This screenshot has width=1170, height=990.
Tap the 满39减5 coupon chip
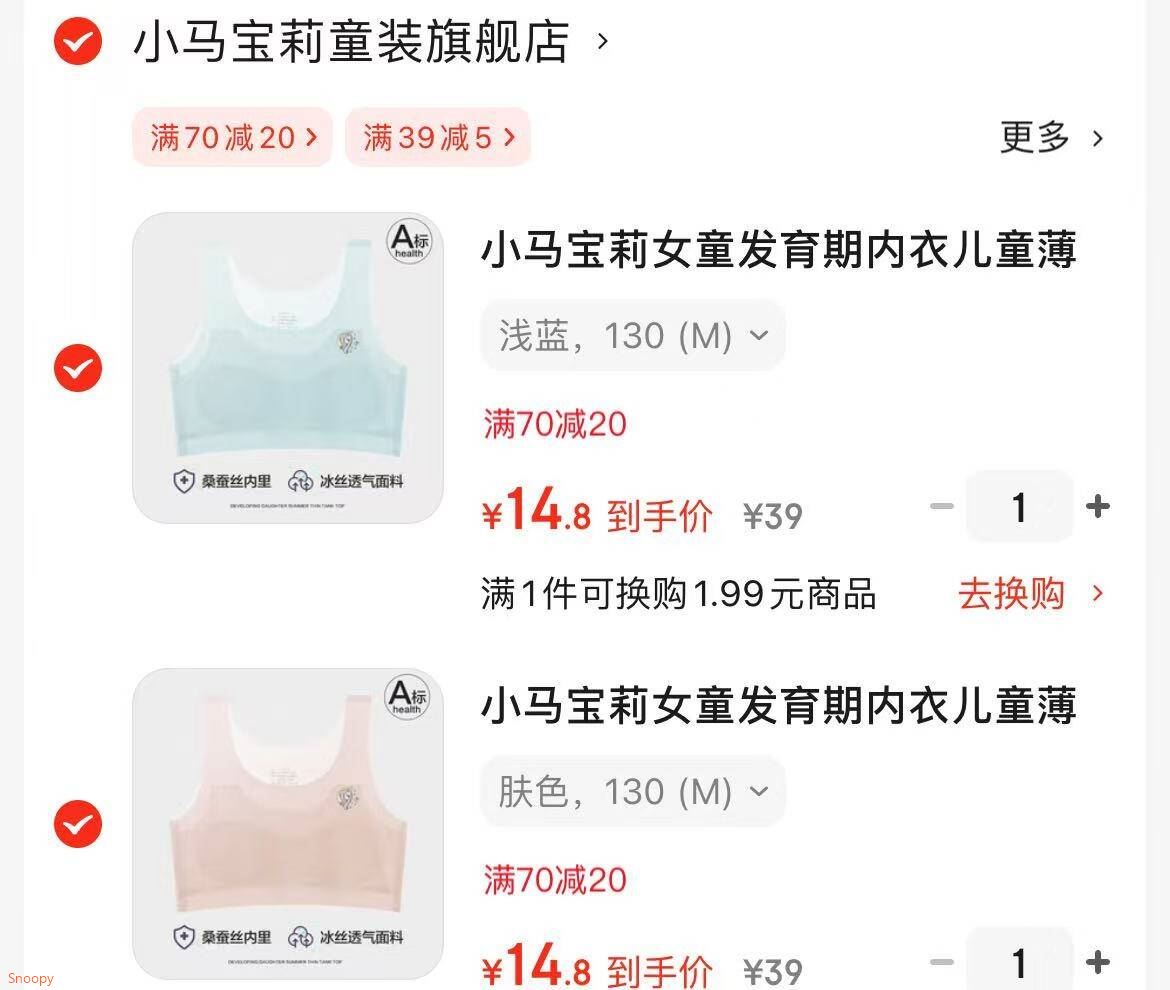click(437, 137)
